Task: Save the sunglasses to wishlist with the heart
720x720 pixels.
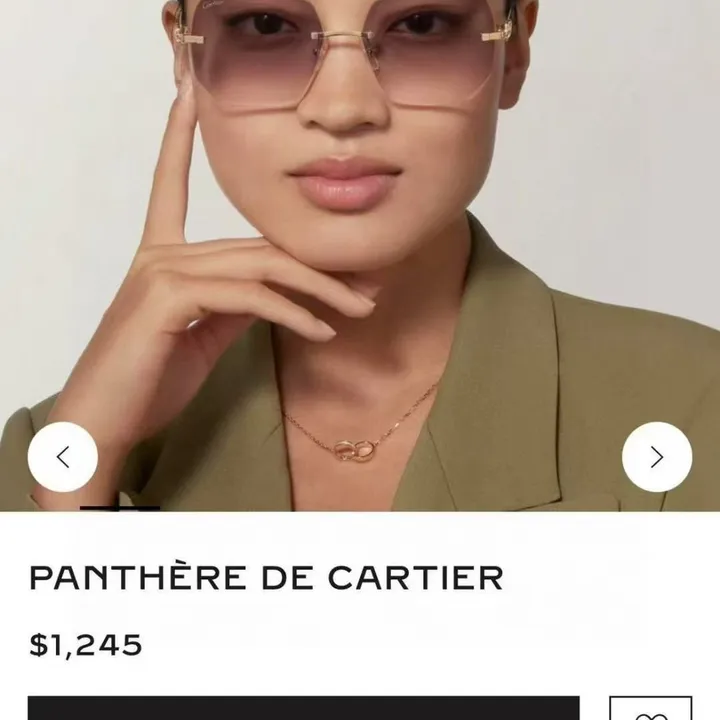Action: click(650, 710)
